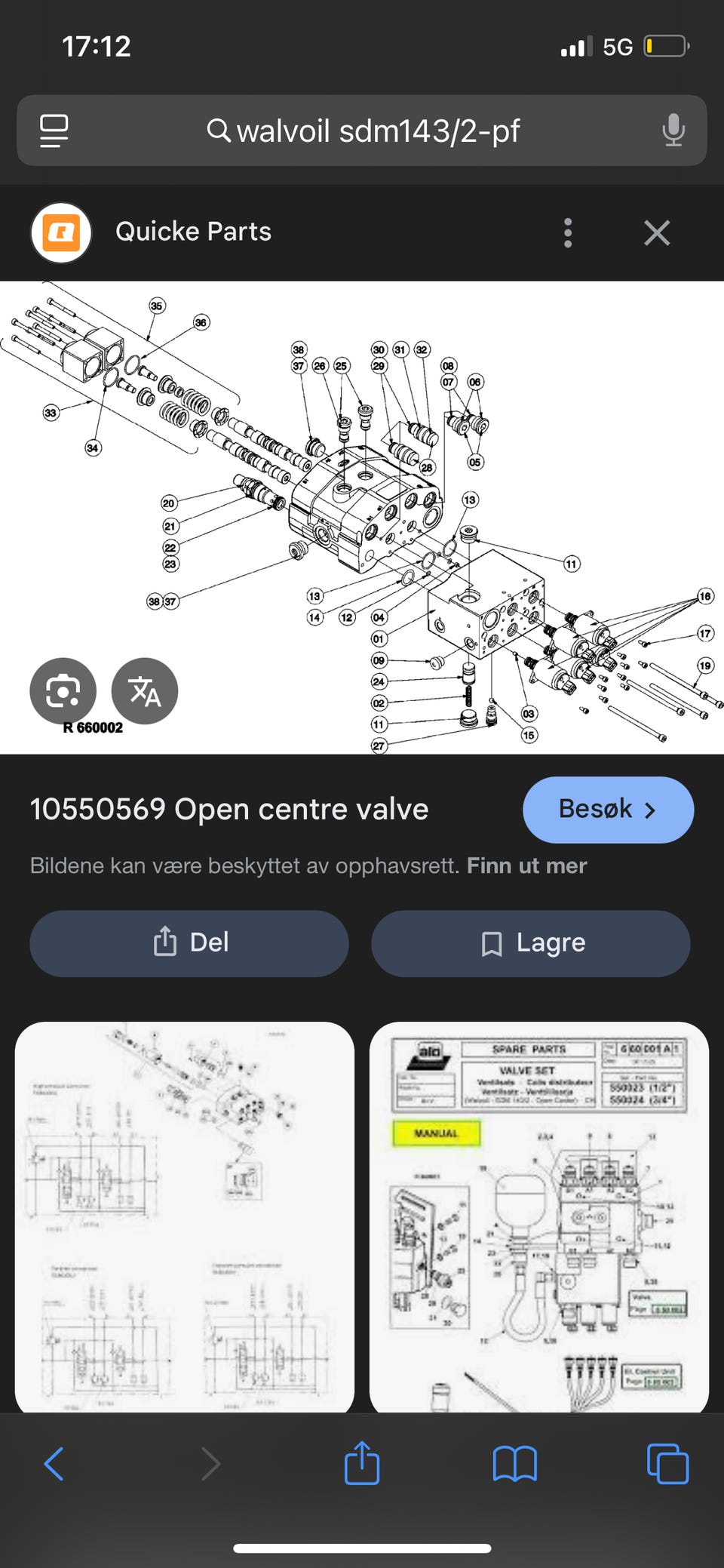Open the Safari tab switcher
This screenshot has height=1568, width=724.
[x=667, y=1462]
